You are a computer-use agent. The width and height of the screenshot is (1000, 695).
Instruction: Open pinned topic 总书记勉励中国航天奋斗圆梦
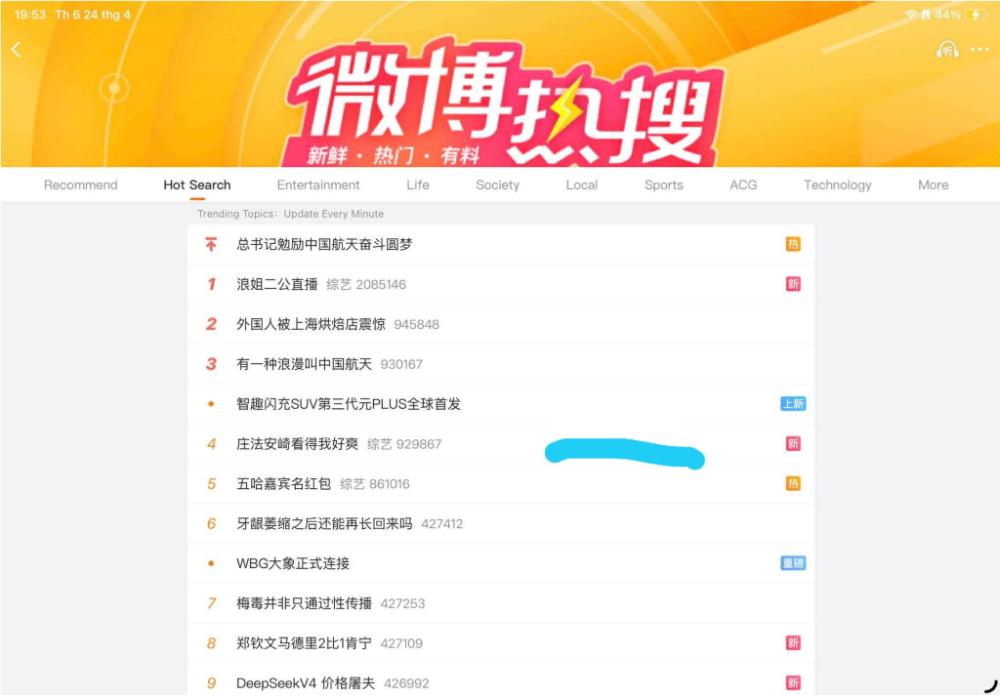point(324,244)
